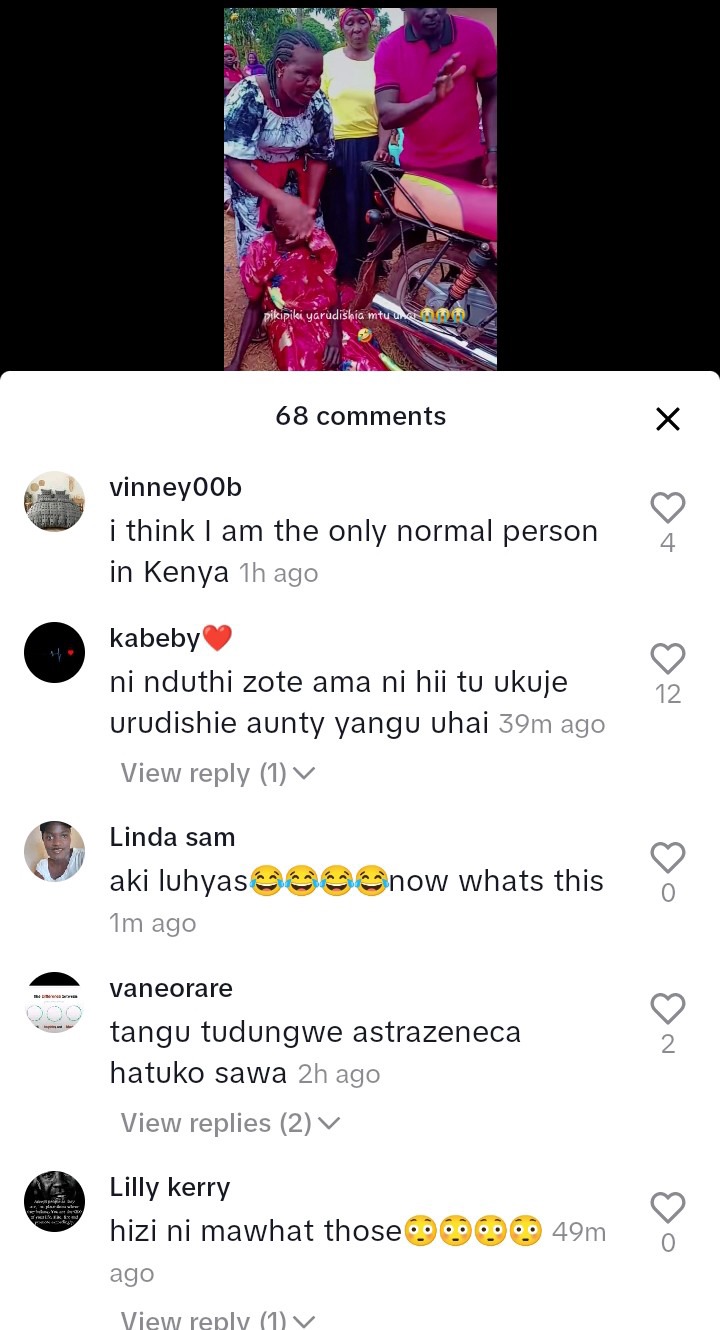Expand the two replies under vaneorare's comment
The image size is (720, 1330).
point(230,1123)
